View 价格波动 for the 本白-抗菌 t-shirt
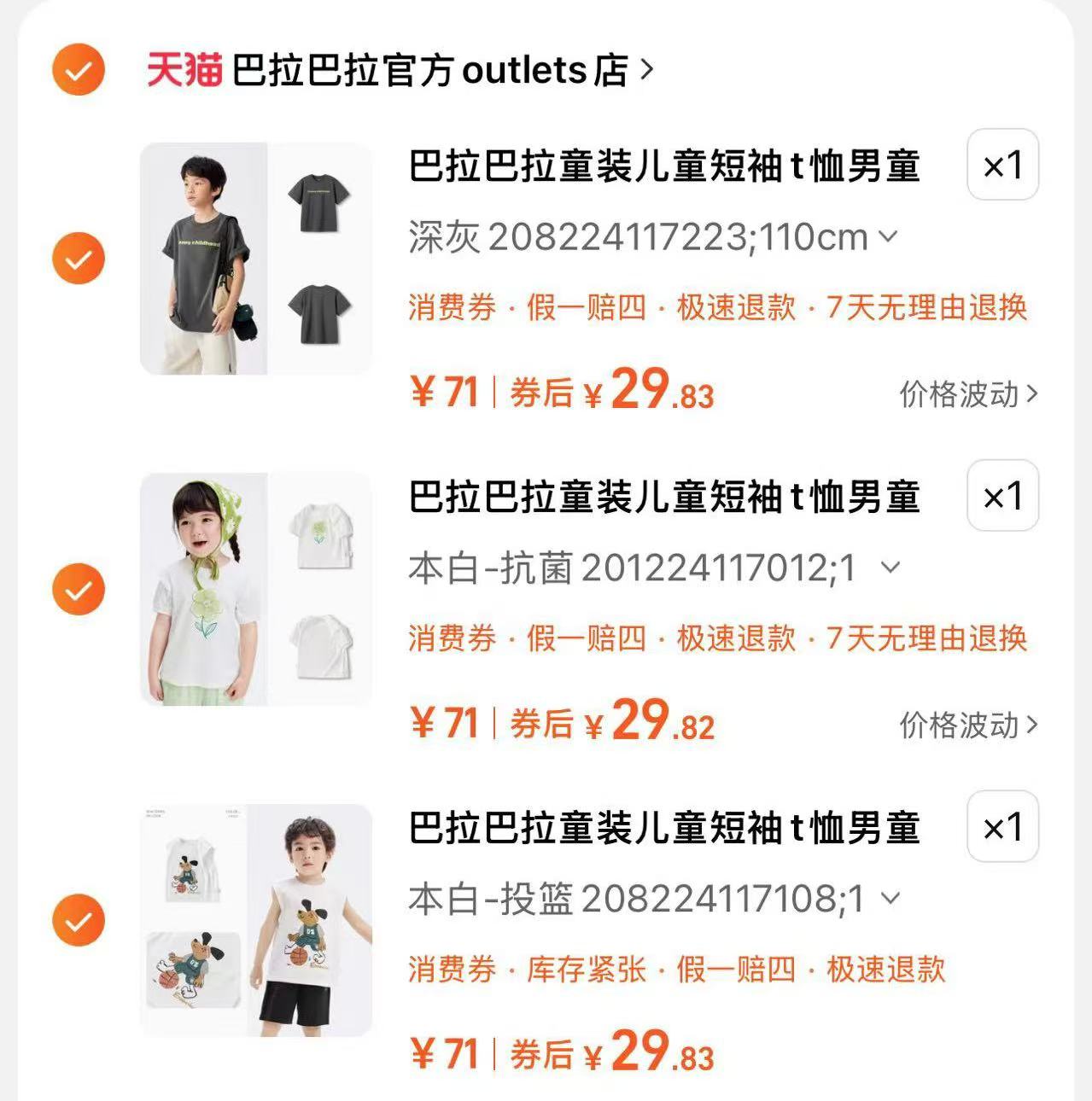This screenshot has width=1092, height=1101. (968, 725)
